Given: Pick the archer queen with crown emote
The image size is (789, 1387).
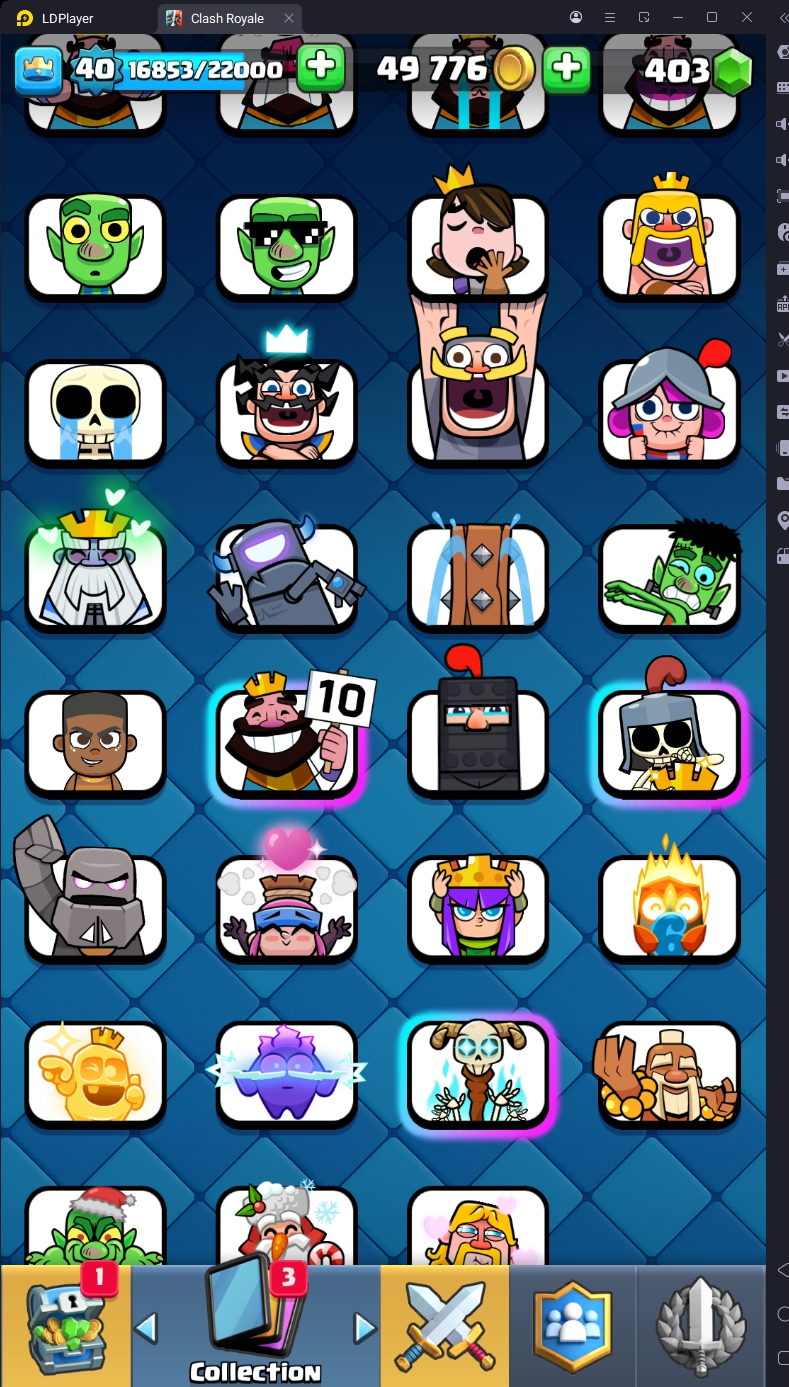Looking at the screenshot, I should coord(478,907).
